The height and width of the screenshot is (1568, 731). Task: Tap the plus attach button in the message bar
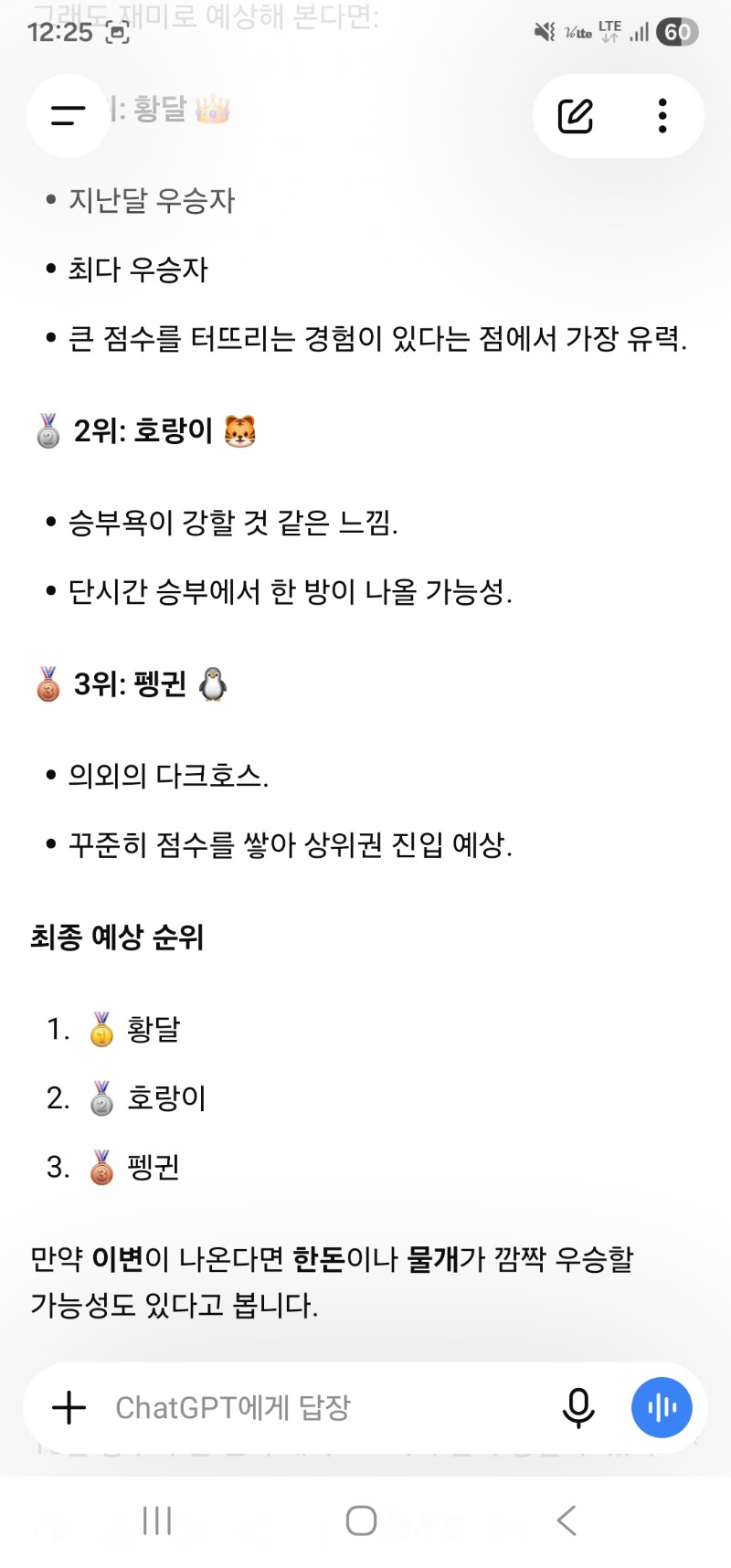tap(69, 1408)
